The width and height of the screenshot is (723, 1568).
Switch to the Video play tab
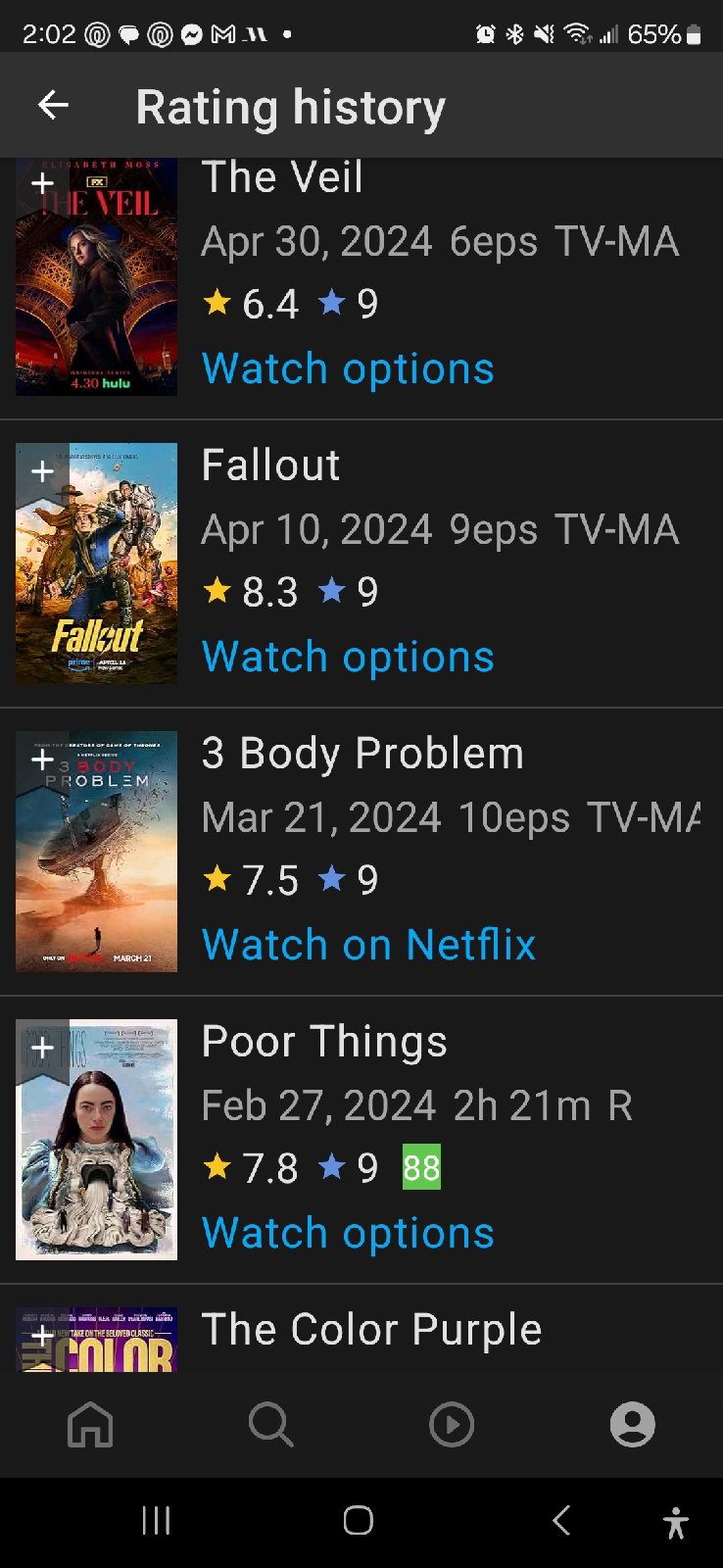tap(452, 1424)
